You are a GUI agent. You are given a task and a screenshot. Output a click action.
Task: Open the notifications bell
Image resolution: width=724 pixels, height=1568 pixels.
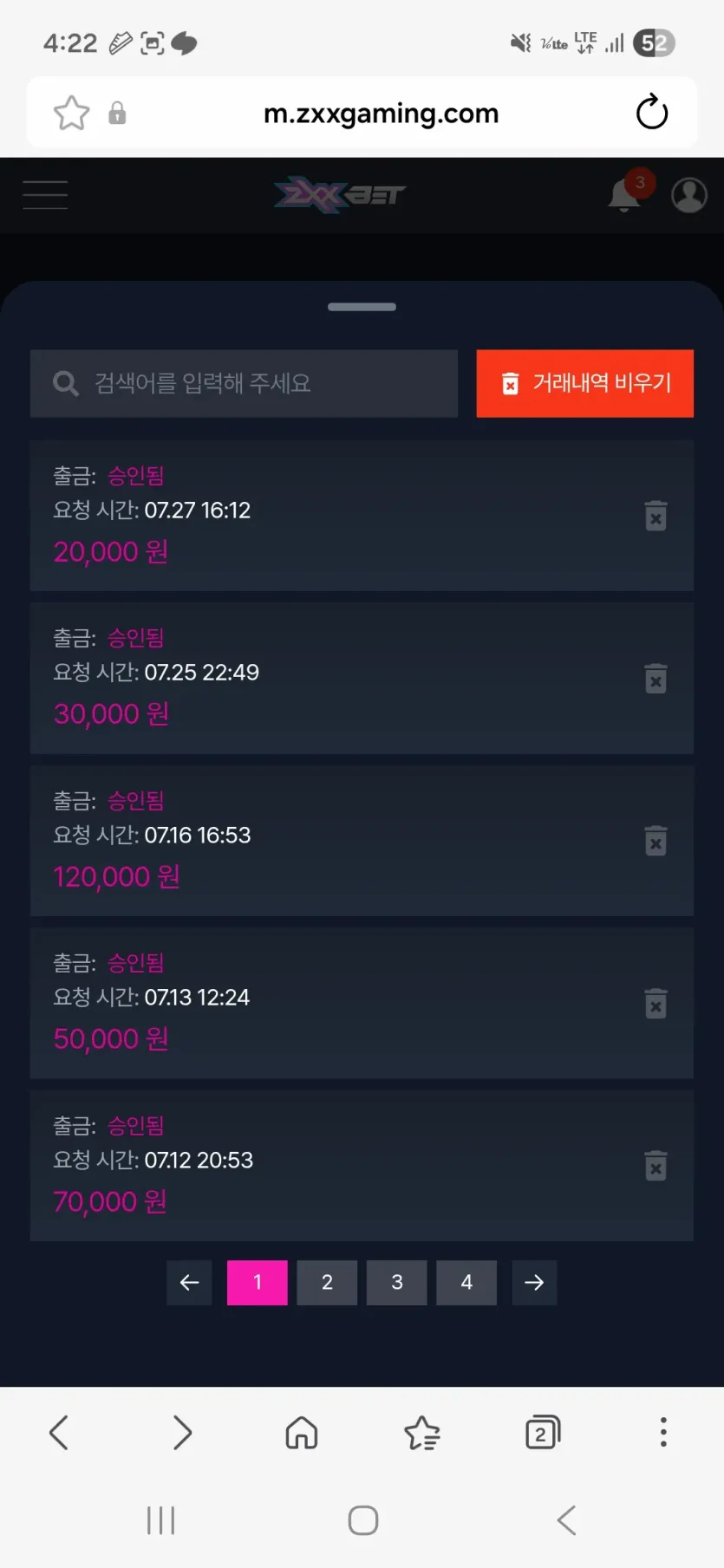626,193
